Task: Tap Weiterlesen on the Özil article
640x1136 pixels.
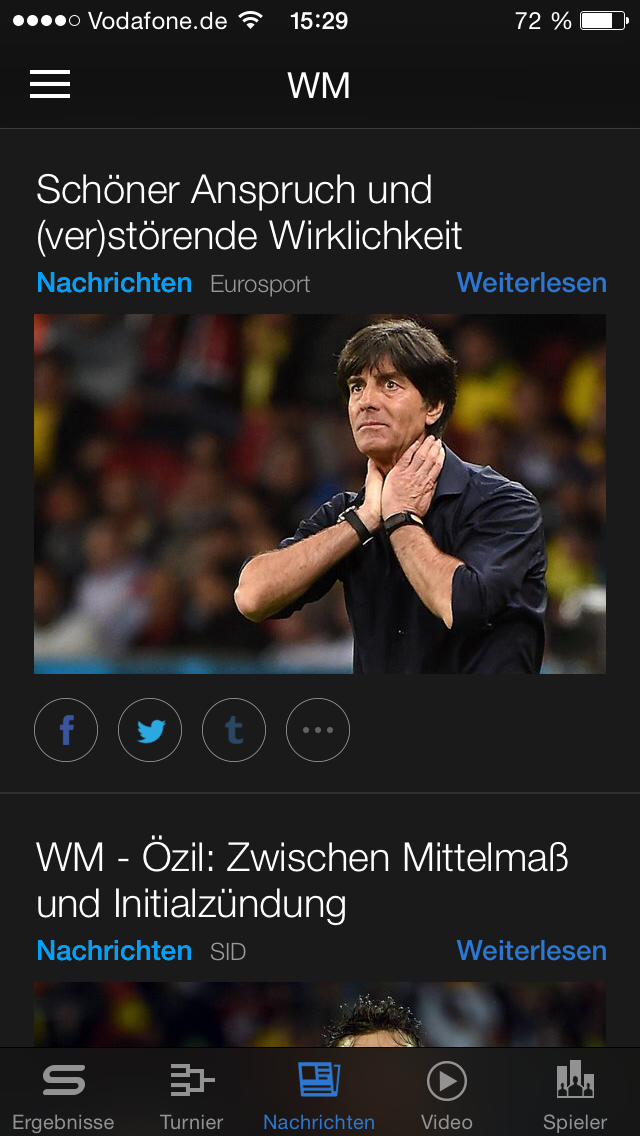Action: pyautogui.click(x=531, y=950)
